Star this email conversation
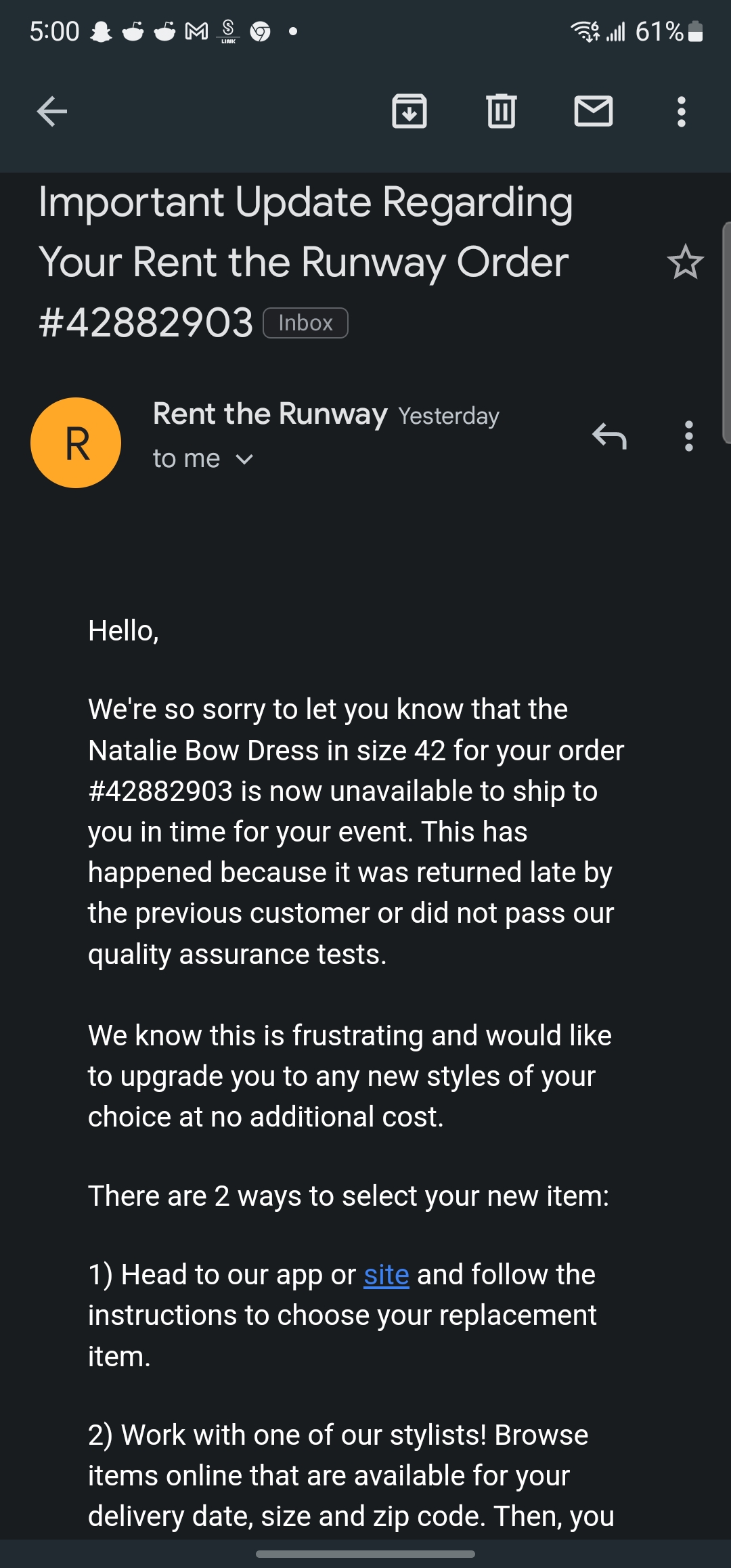The image size is (731, 1568). point(685,262)
